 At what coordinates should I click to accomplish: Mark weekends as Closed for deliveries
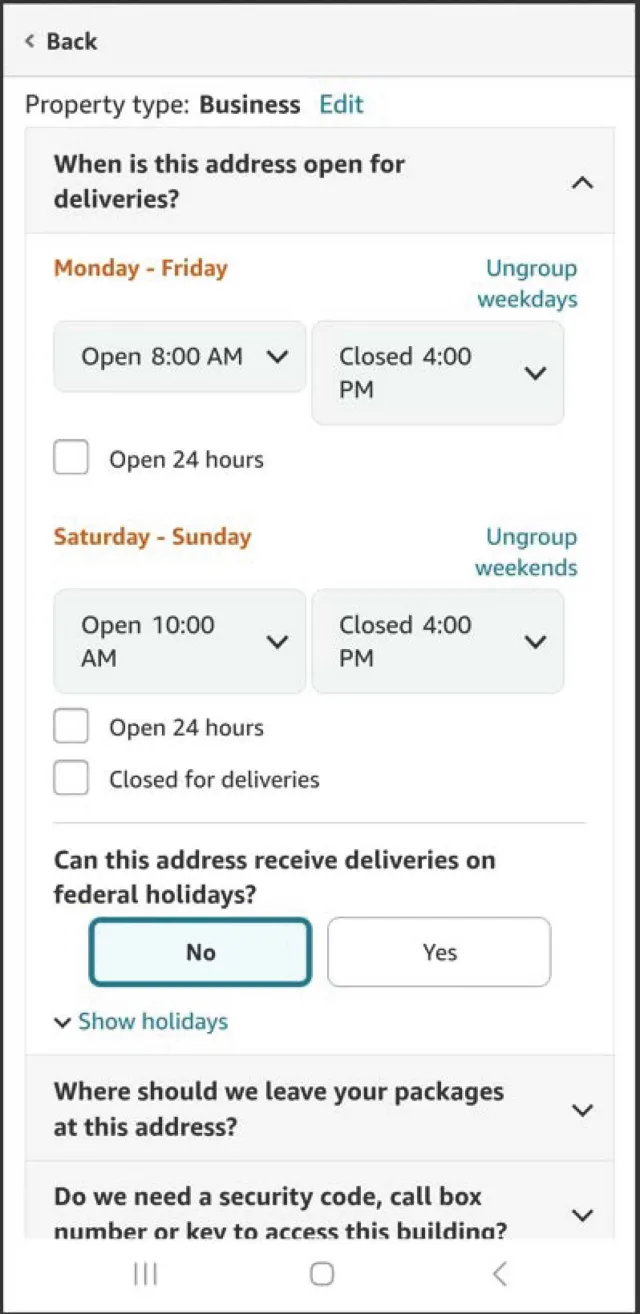[71, 778]
